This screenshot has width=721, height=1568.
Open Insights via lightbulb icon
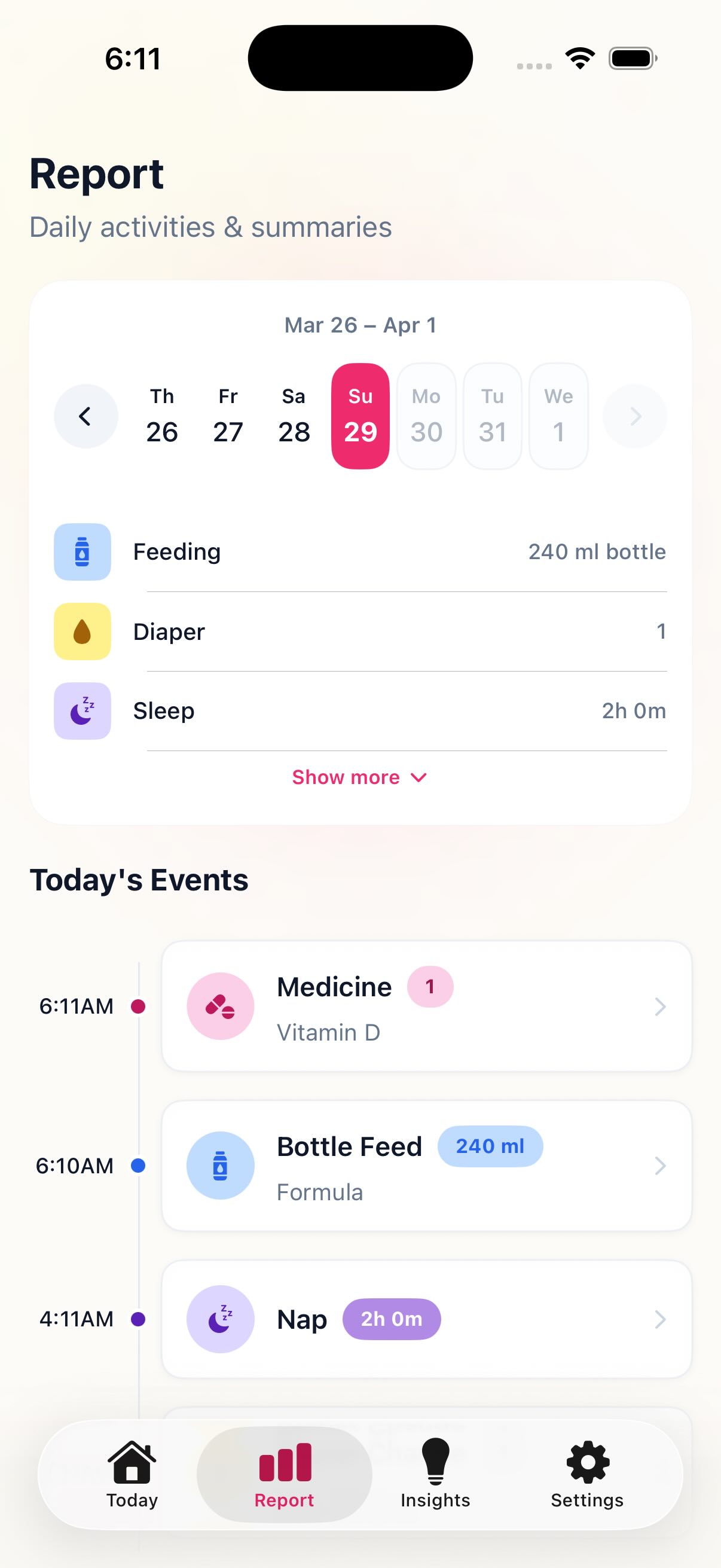pyautogui.click(x=435, y=1476)
